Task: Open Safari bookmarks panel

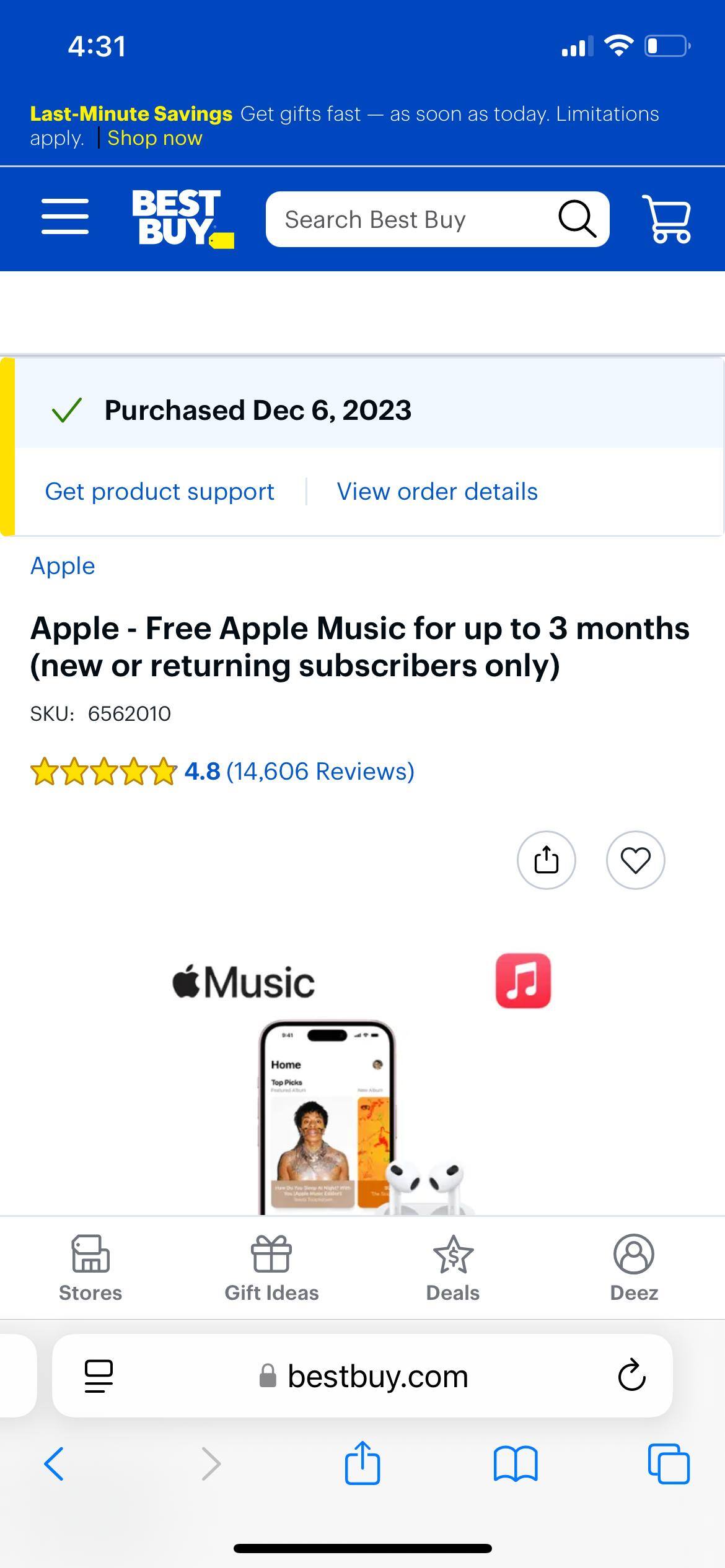Action: click(517, 1465)
